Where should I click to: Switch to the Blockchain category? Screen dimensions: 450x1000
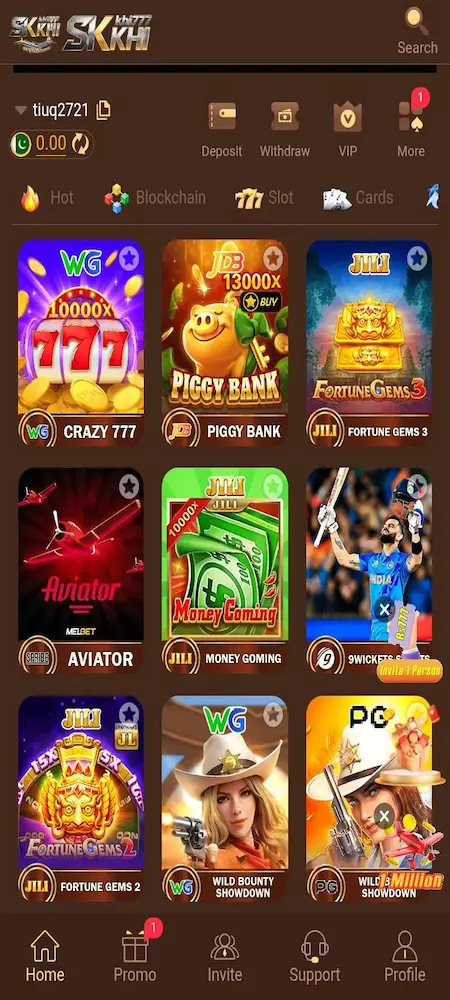[155, 198]
